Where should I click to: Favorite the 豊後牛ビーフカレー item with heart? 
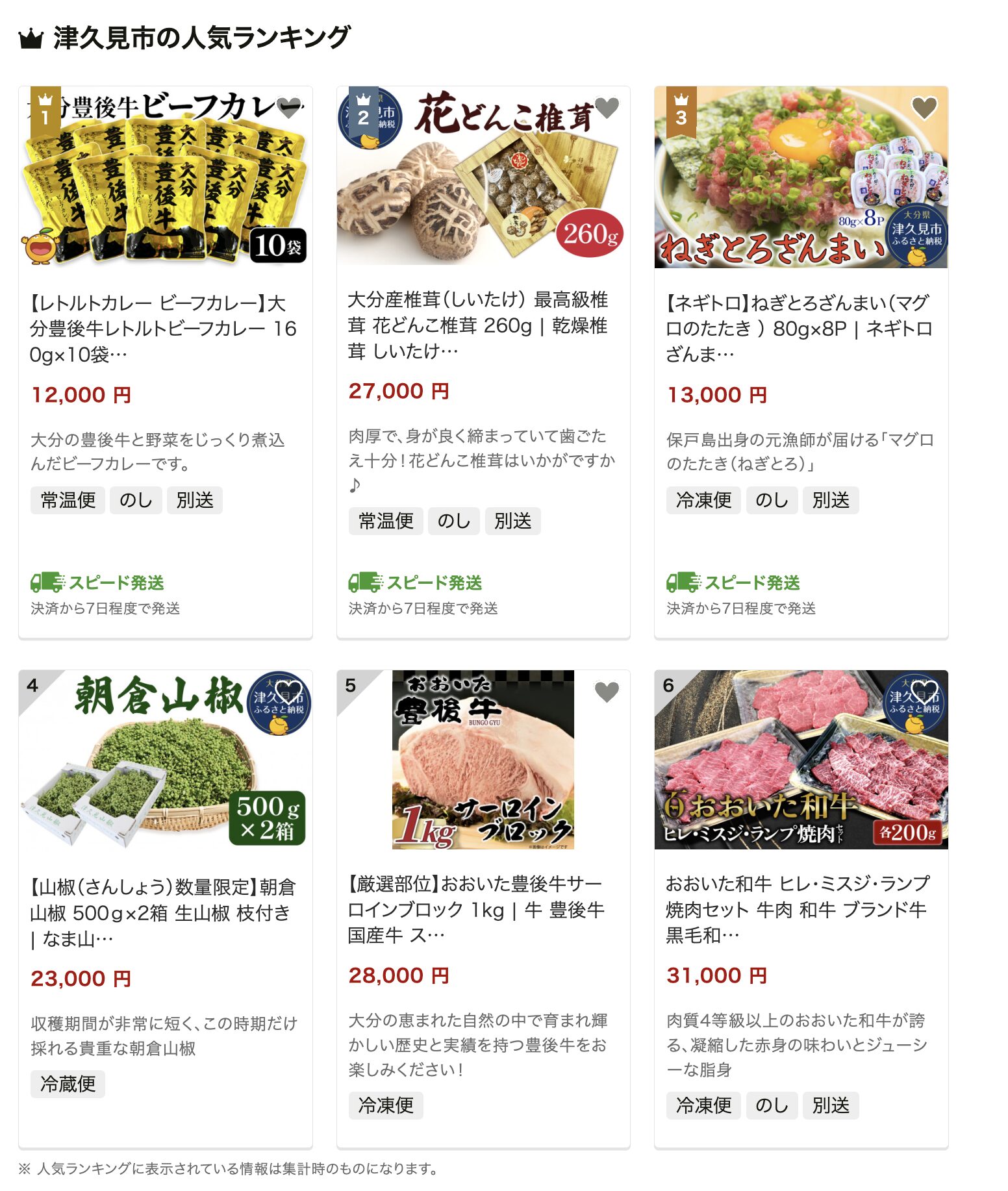(x=289, y=107)
